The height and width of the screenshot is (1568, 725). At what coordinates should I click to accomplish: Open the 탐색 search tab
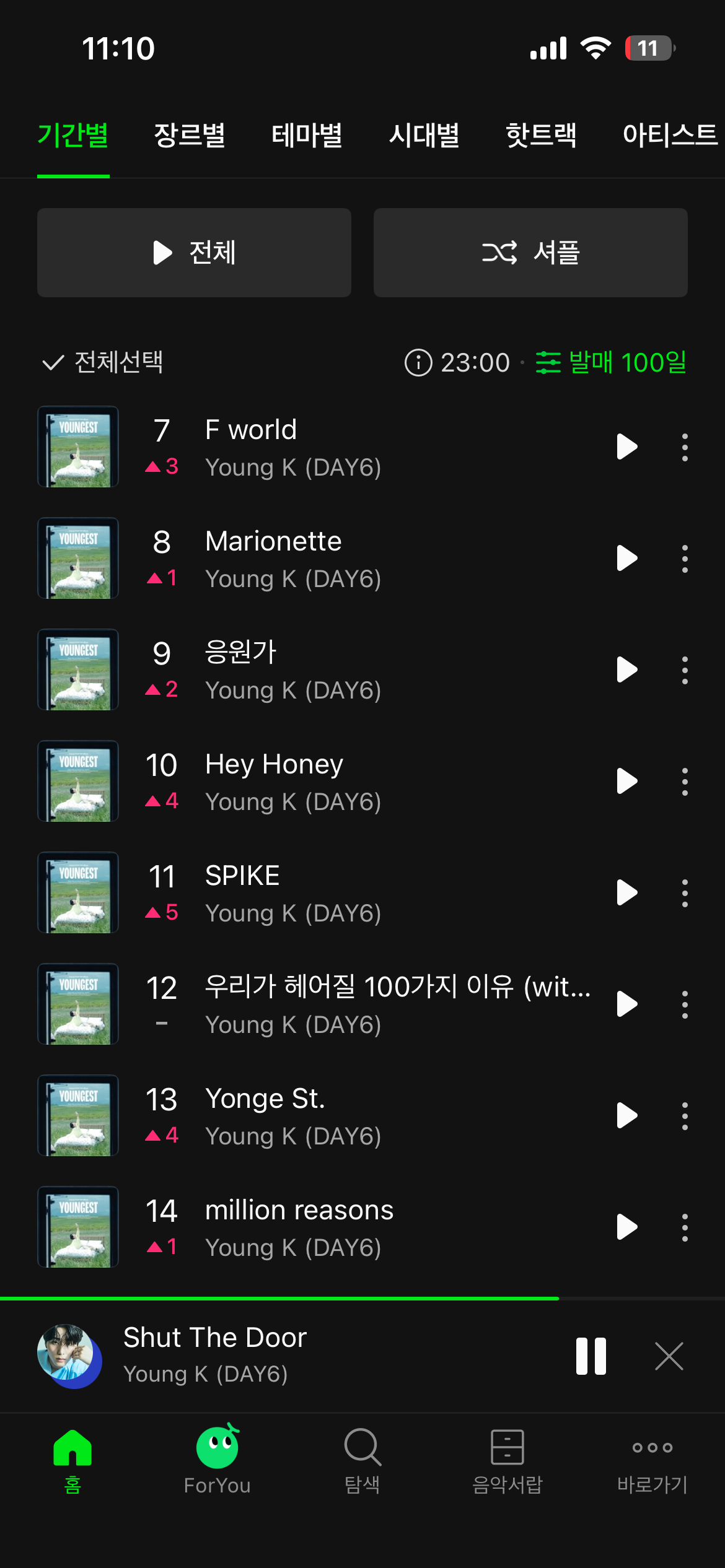(362, 1459)
